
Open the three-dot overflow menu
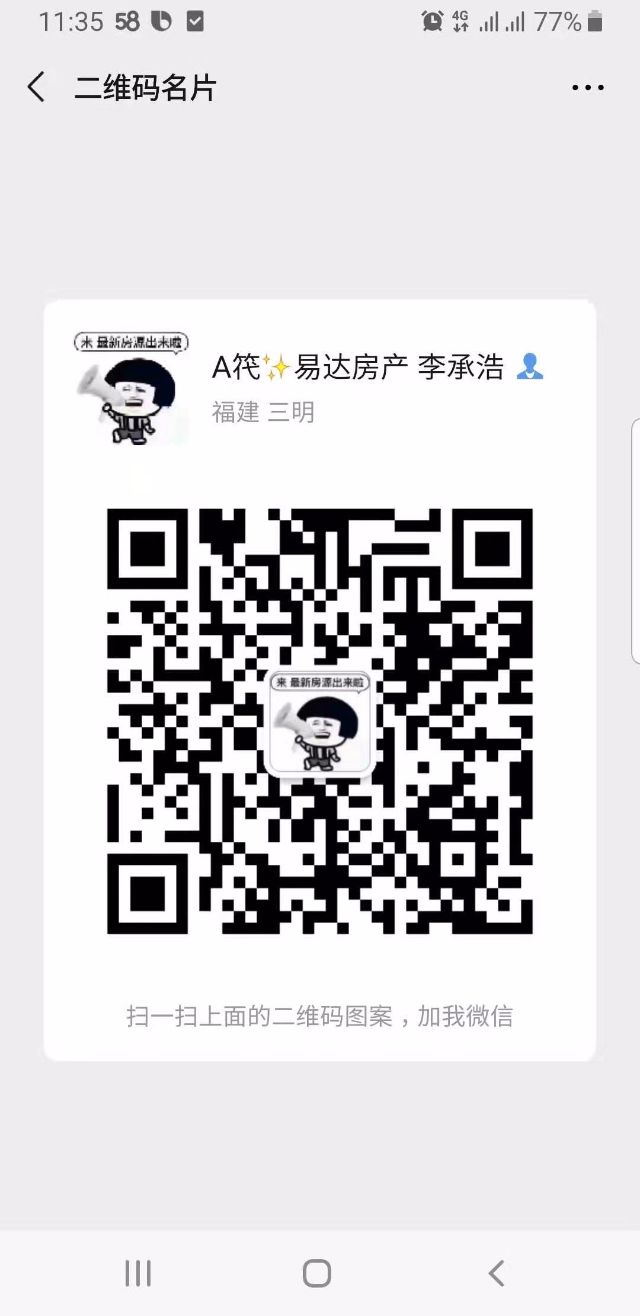click(x=588, y=88)
